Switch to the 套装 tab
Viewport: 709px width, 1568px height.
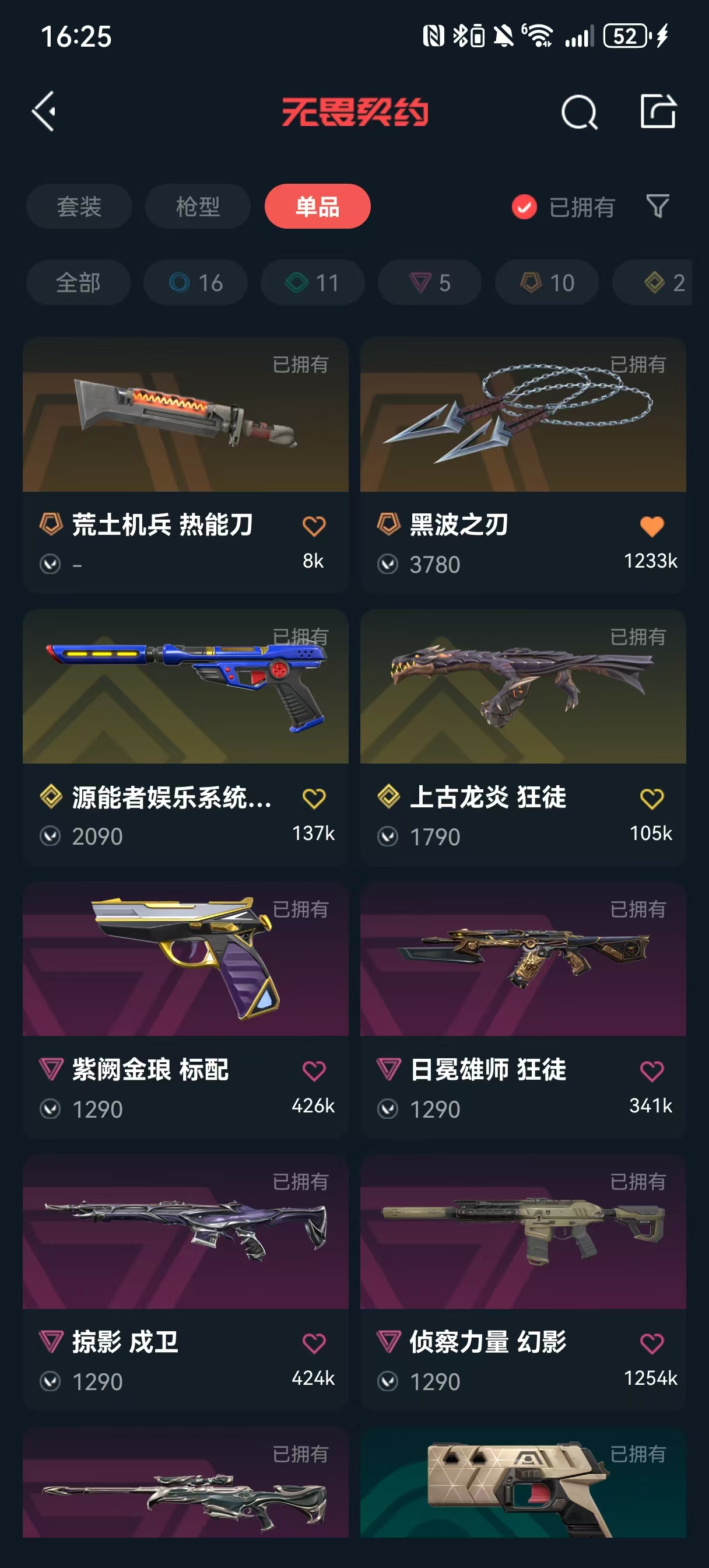(79, 206)
